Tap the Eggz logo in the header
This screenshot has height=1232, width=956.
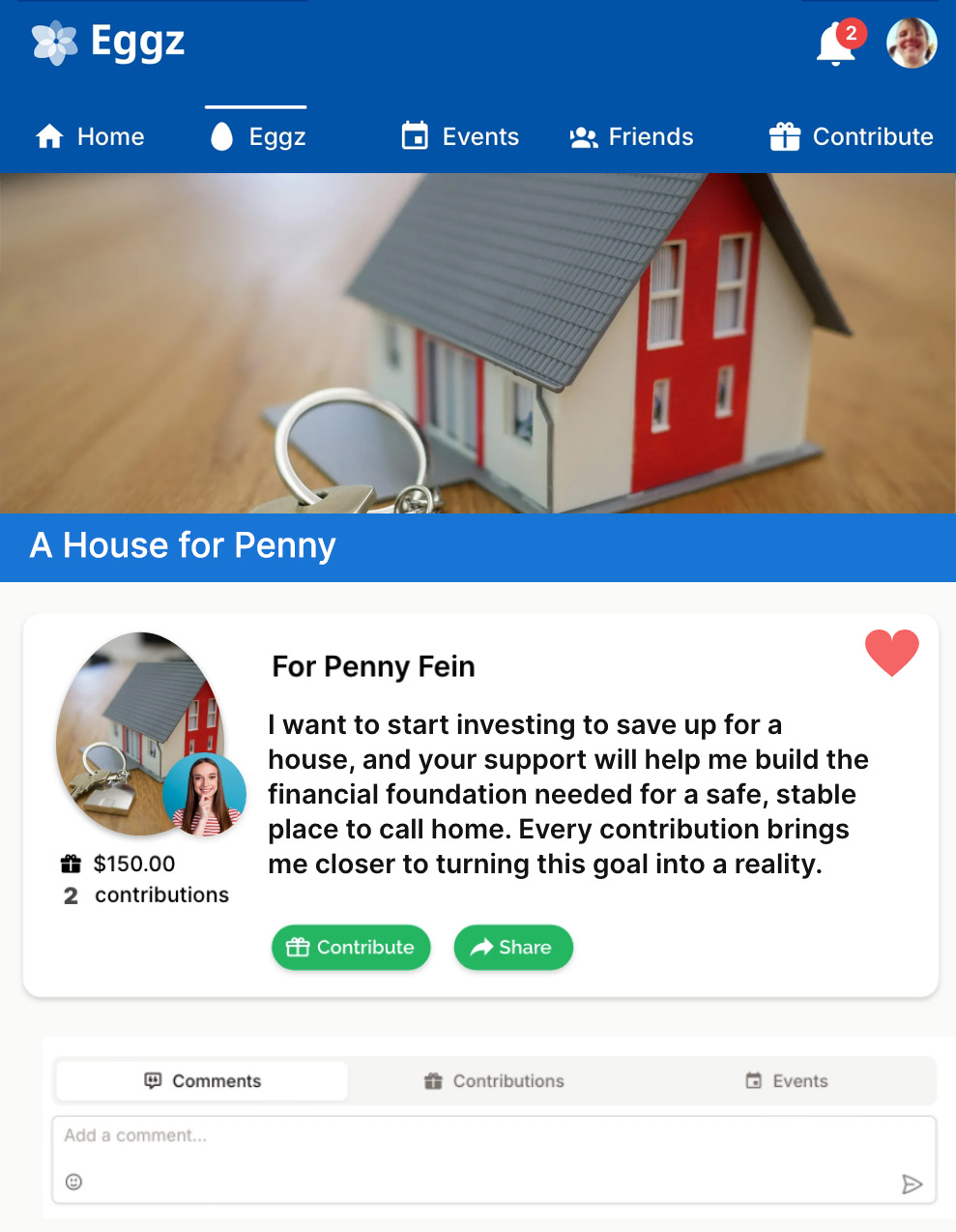(108, 43)
